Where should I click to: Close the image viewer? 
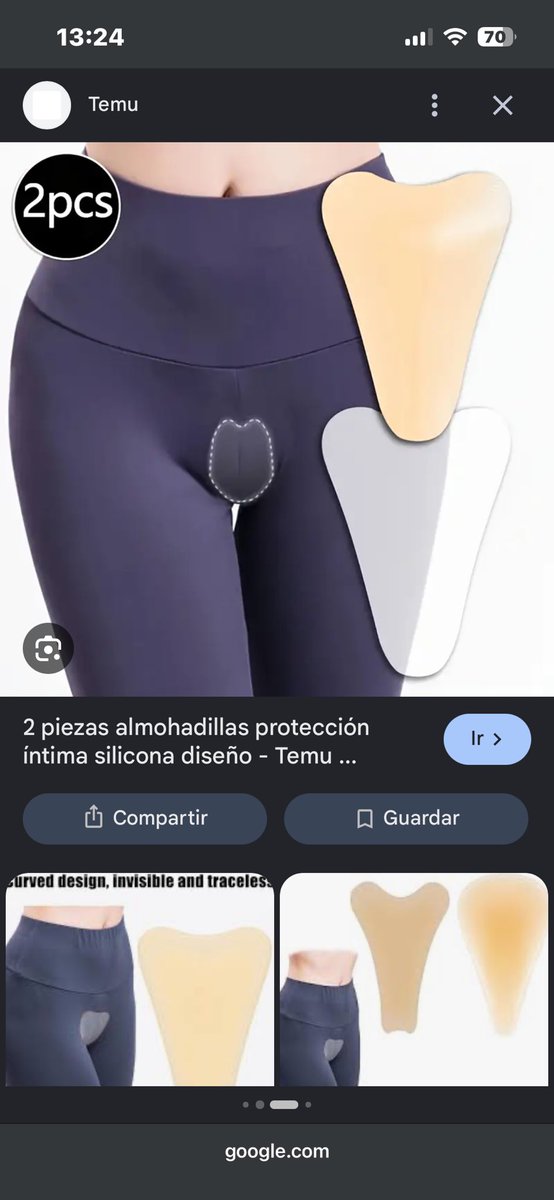tap(503, 105)
